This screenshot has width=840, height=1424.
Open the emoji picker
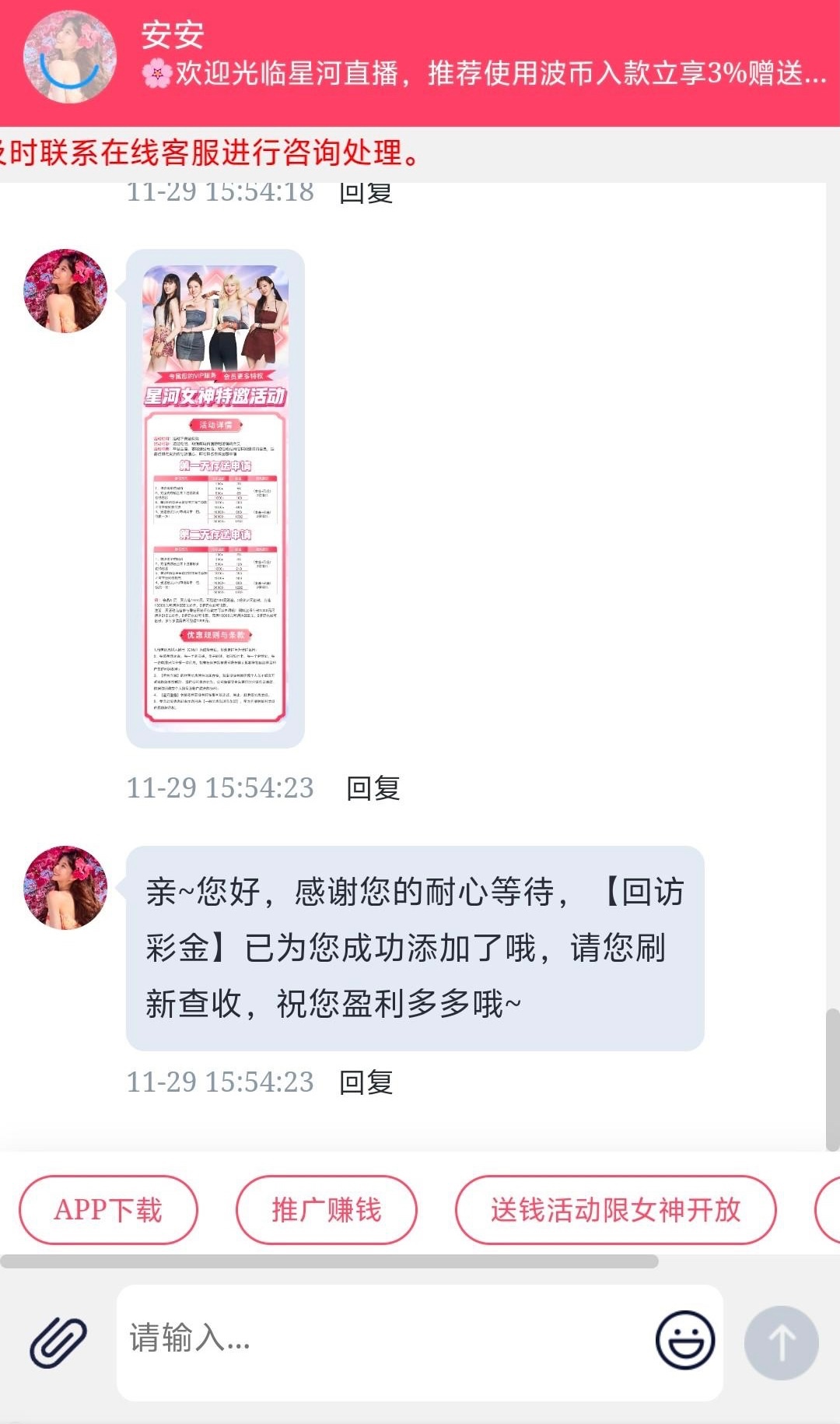tap(684, 1340)
